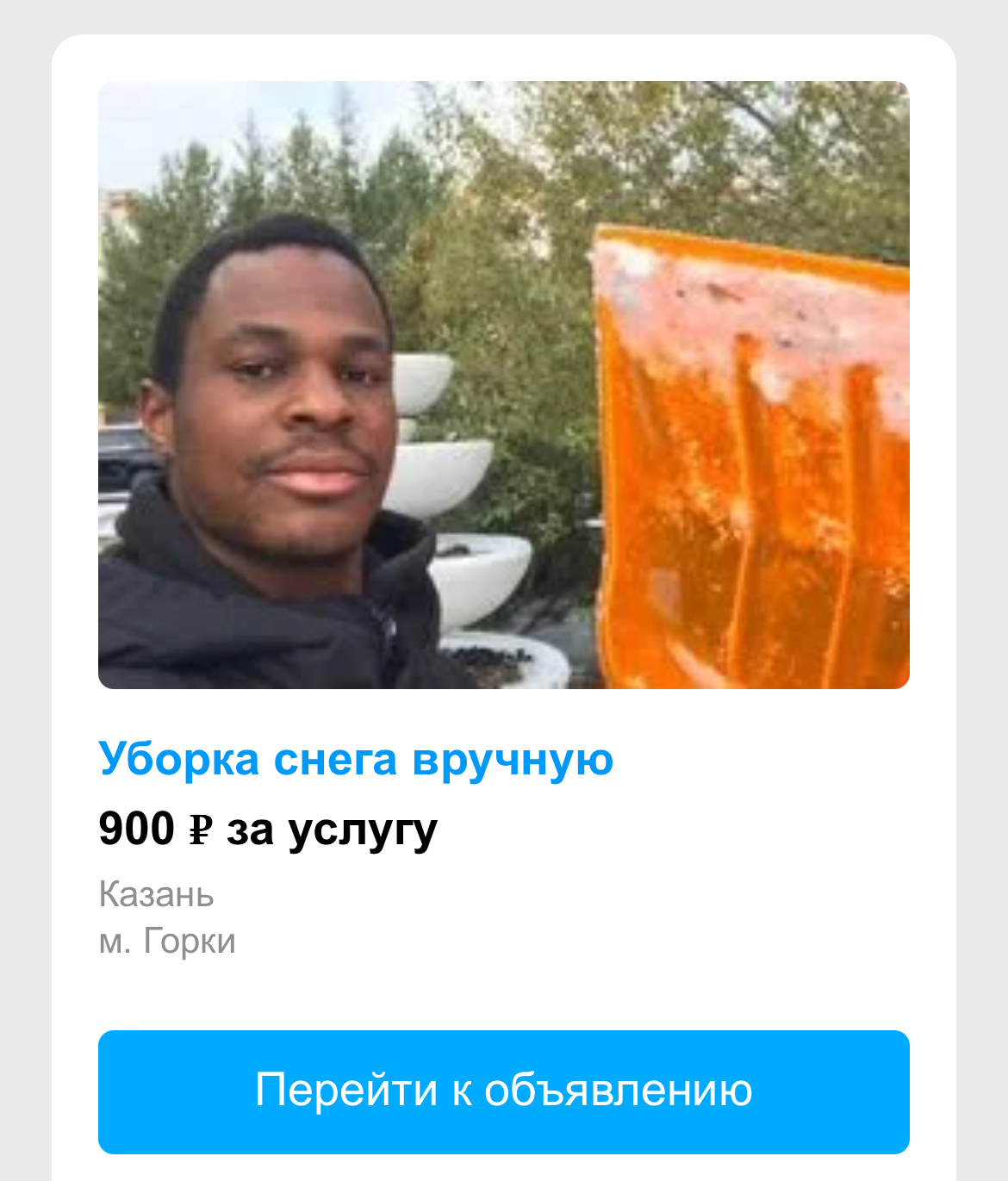1008x1181 pixels.
Task: Open the listing photo
Action: tap(503, 385)
